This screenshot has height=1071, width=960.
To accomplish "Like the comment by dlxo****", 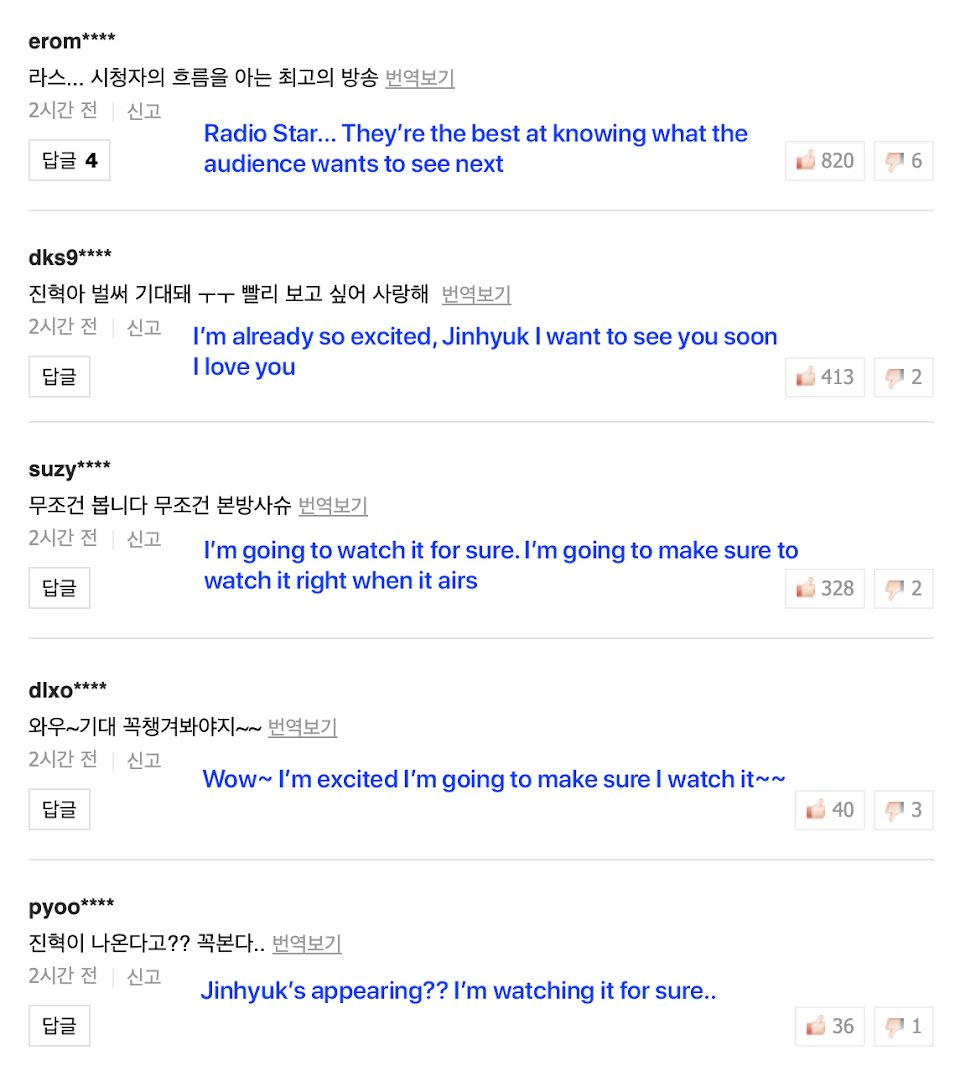I will 830,809.
